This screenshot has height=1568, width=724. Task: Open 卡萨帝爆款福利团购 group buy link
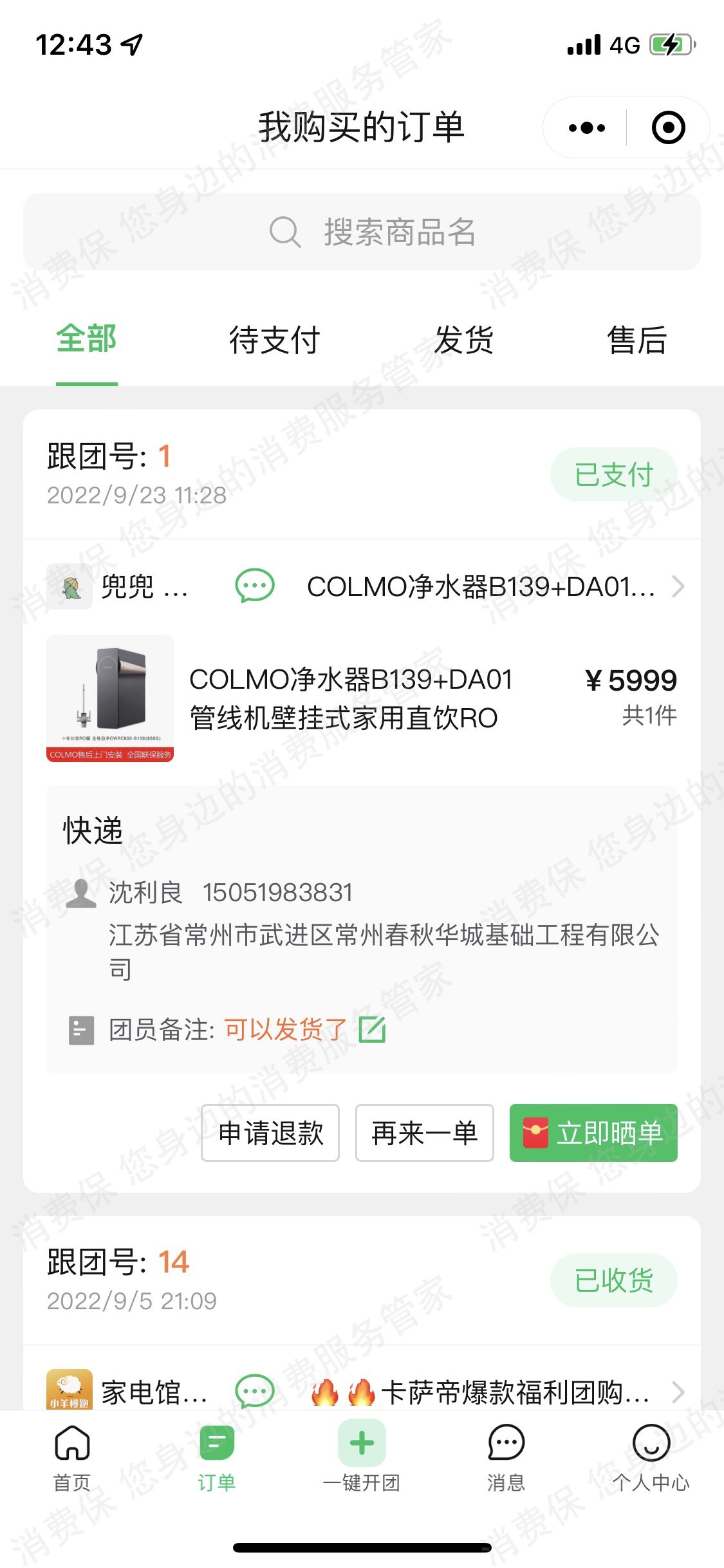tap(489, 1392)
